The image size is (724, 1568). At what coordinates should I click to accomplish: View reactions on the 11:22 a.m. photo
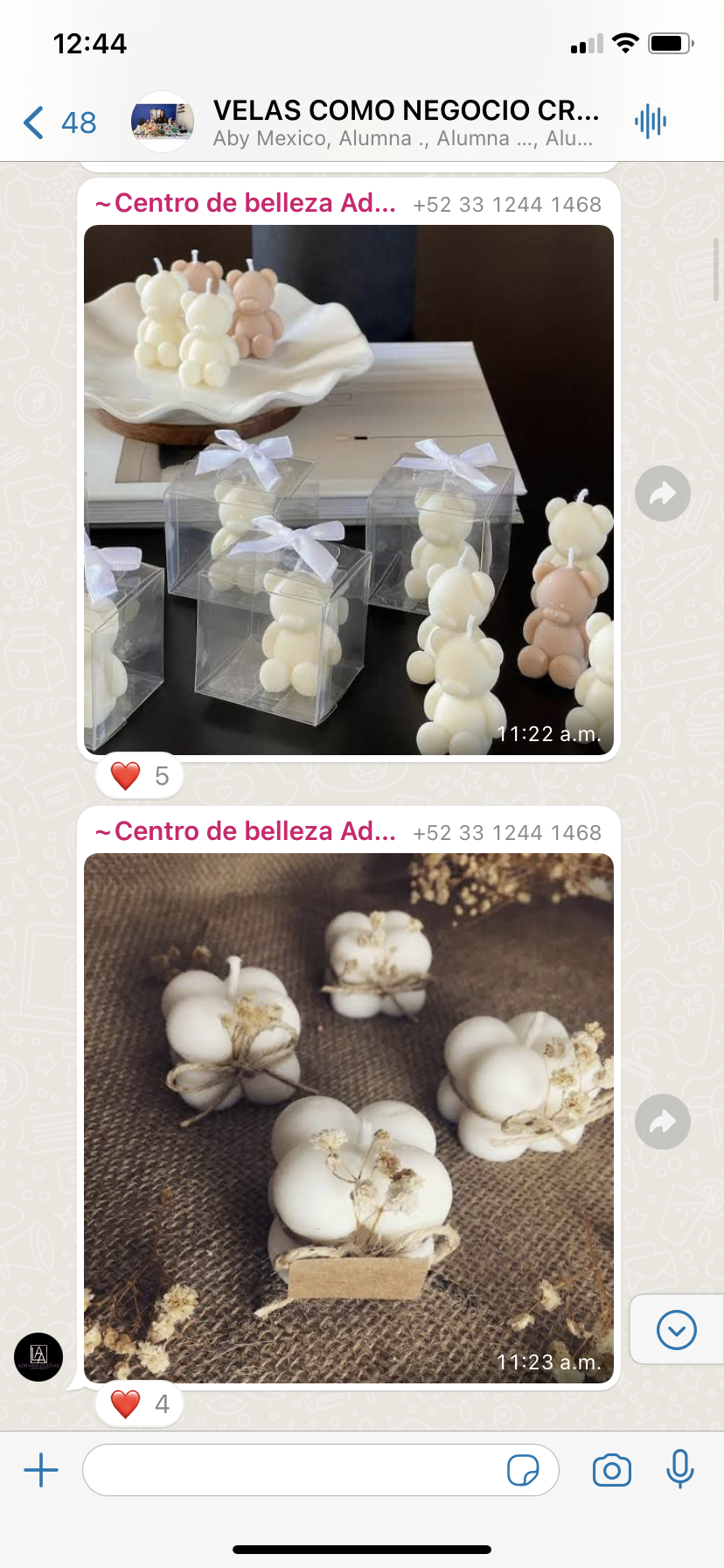pos(139,776)
